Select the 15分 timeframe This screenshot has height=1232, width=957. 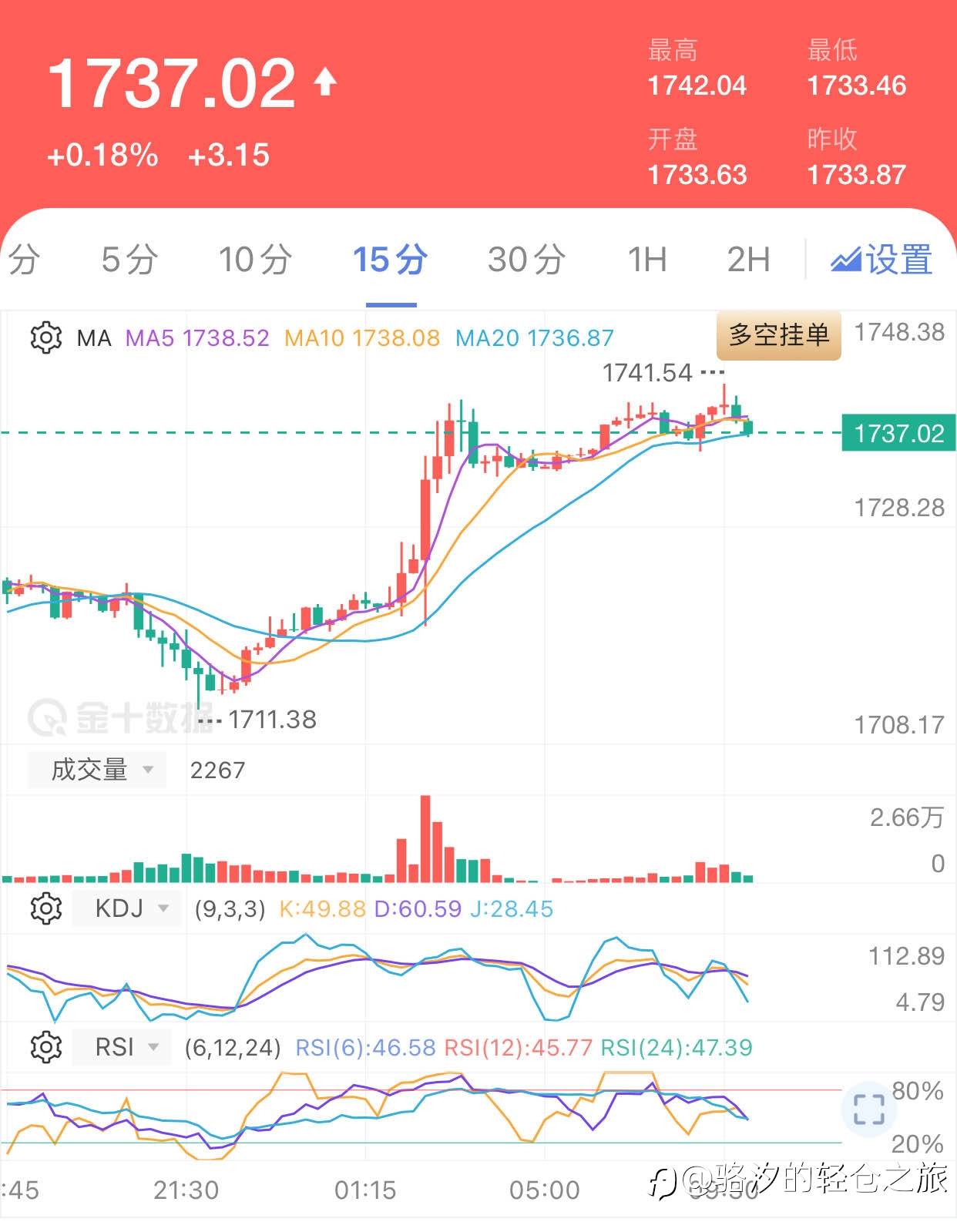(x=391, y=260)
